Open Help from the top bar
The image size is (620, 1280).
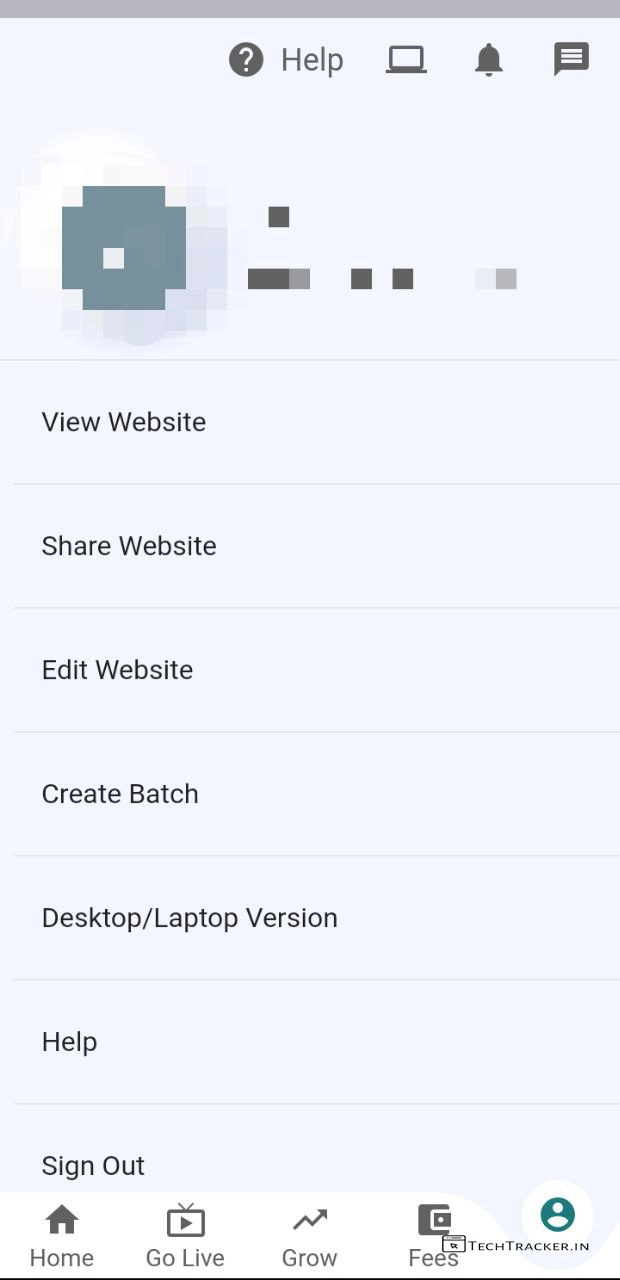[x=286, y=61]
